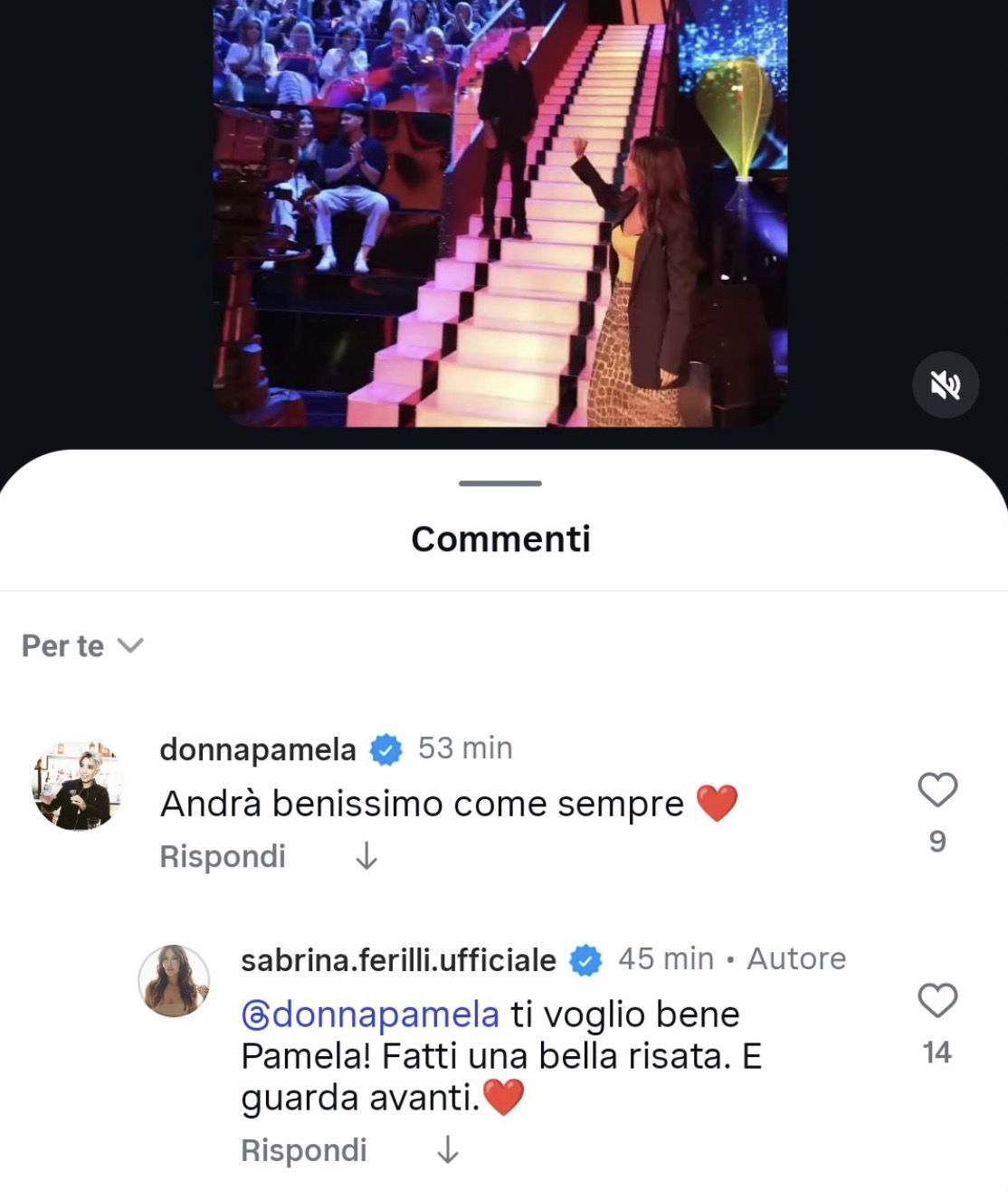1008x1191 pixels.
Task: Like sabrina.ferilli.ufficiale's reply
Action: pyautogui.click(x=937, y=1001)
